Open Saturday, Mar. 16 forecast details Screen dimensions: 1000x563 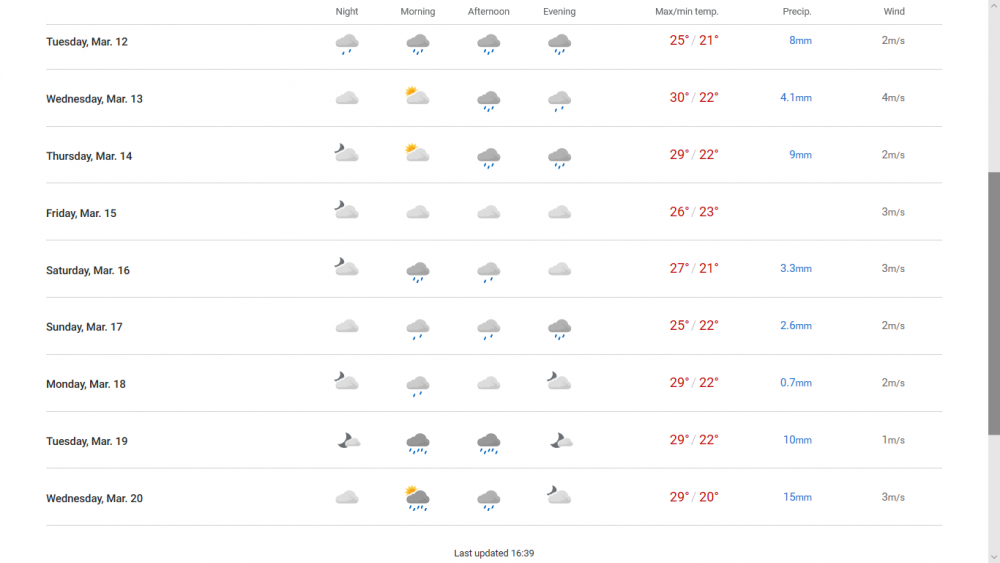[88, 271]
